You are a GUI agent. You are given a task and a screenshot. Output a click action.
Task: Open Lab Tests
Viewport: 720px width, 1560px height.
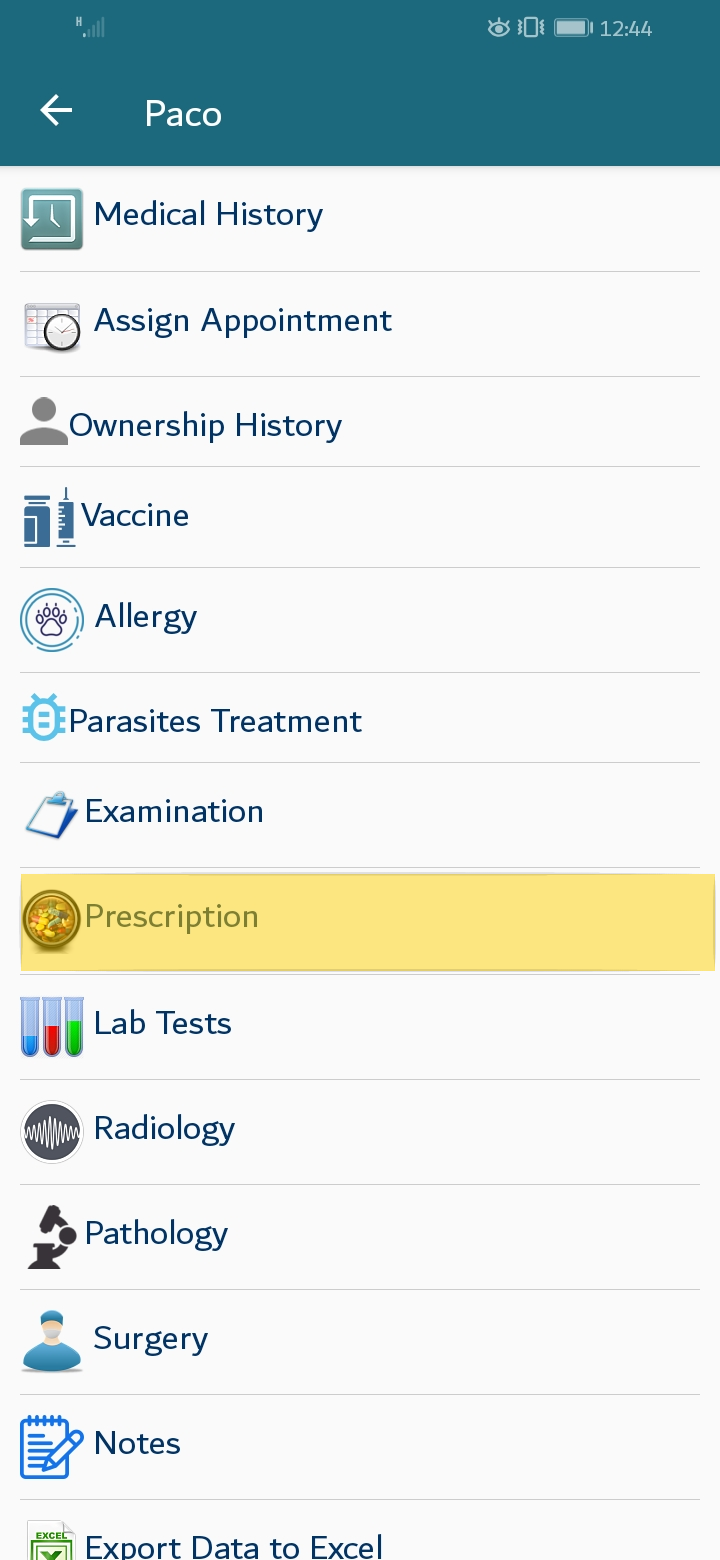360,1027
